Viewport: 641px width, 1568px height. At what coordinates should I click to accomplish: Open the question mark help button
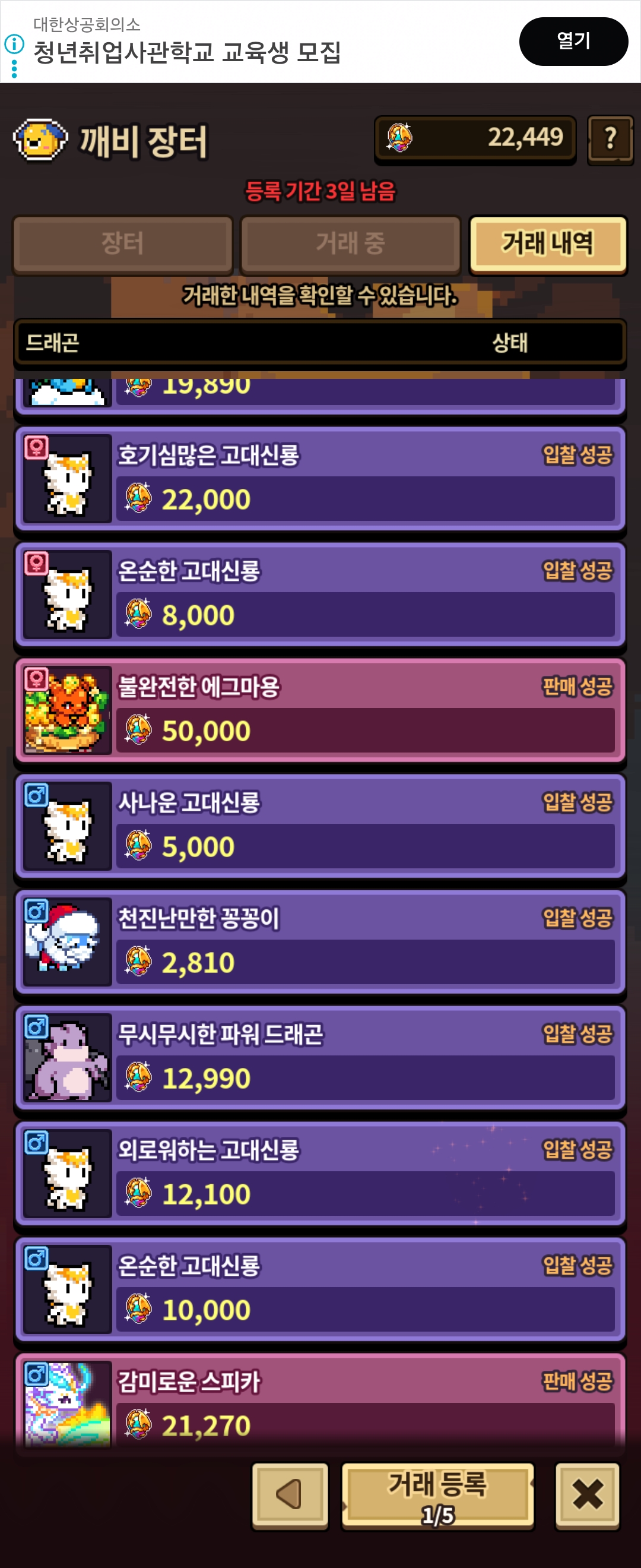[x=610, y=139]
